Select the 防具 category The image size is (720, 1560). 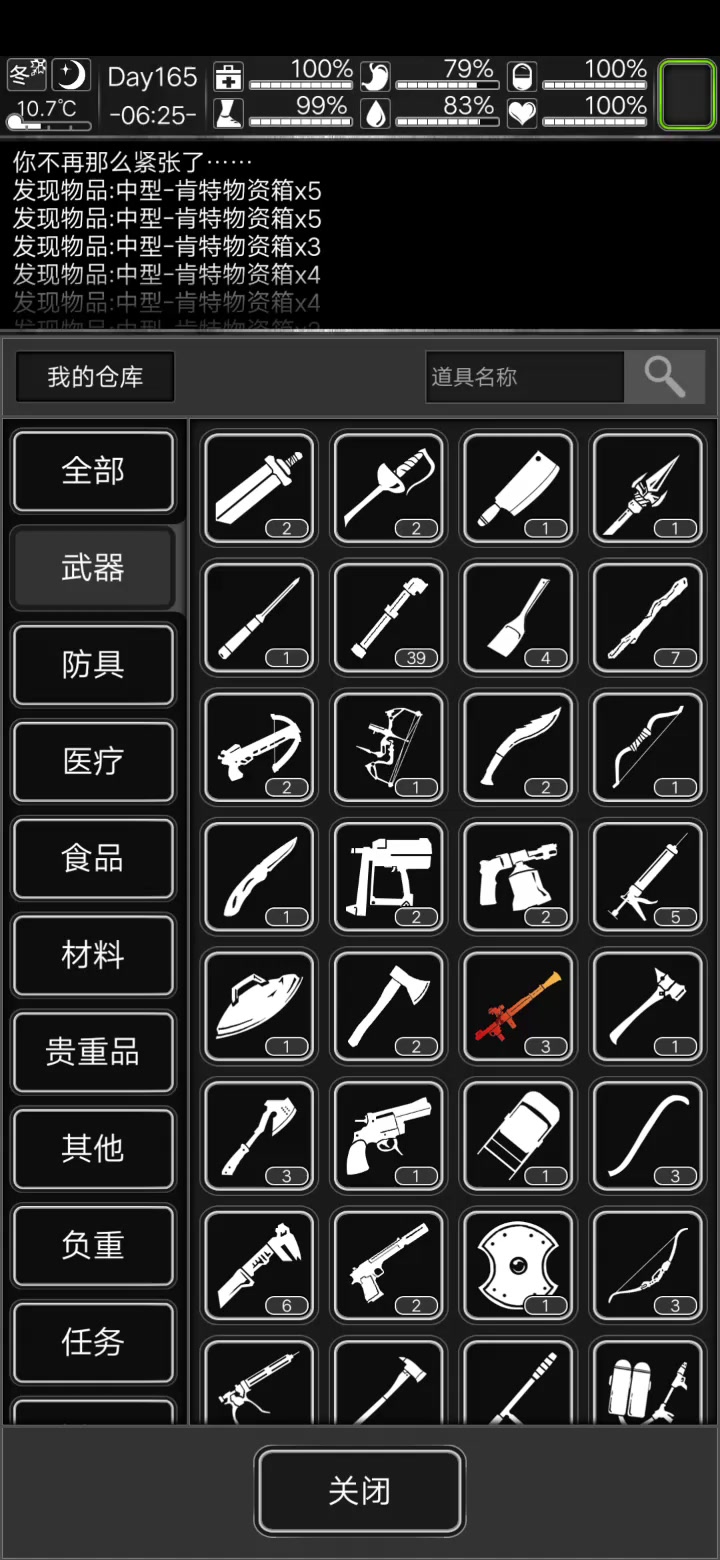point(93,664)
